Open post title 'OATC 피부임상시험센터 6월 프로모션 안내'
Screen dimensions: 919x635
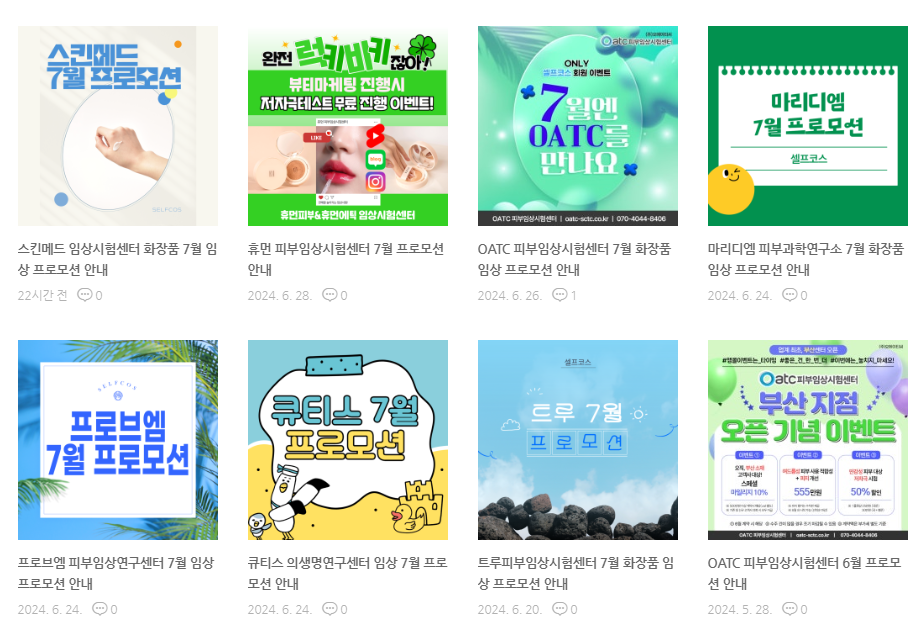(806, 573)
